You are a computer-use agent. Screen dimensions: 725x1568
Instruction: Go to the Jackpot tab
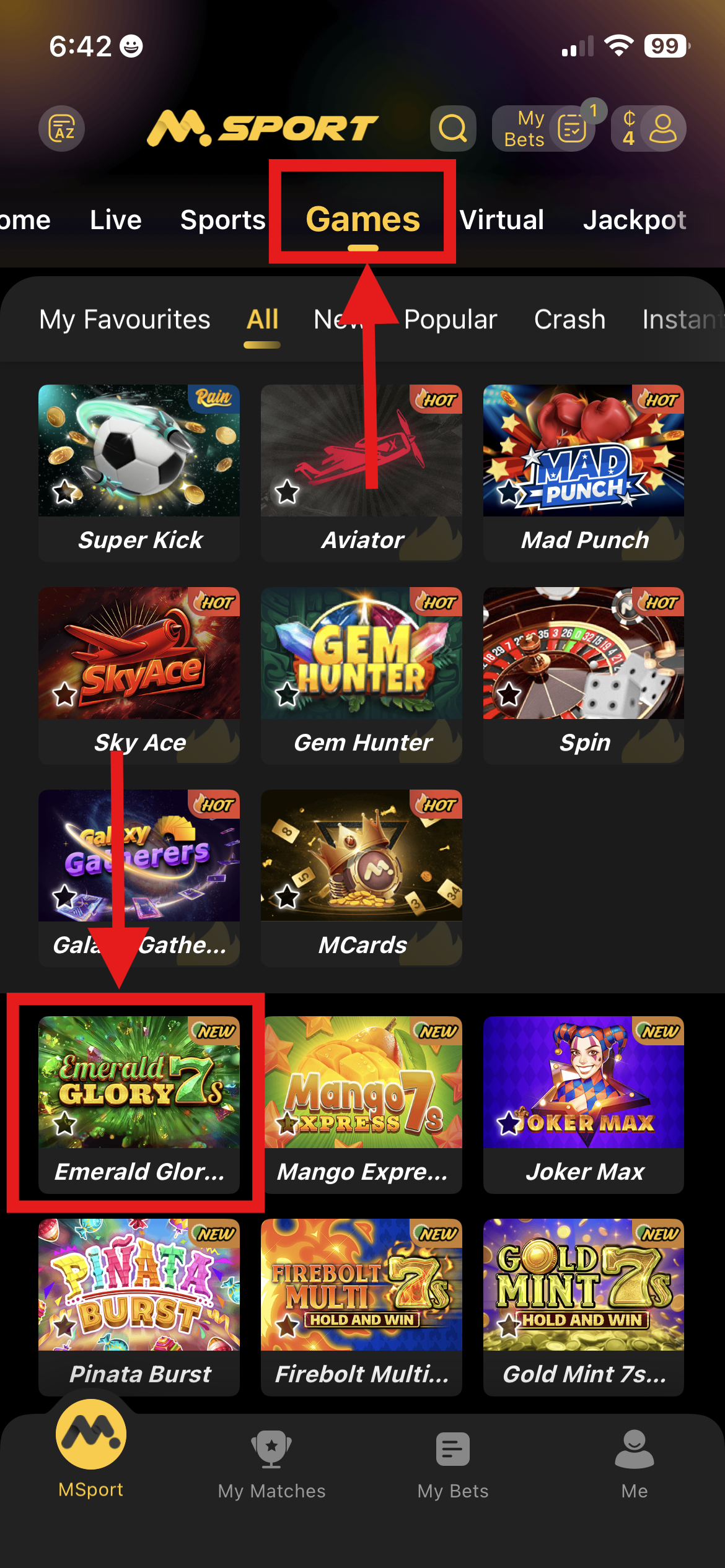[x=635, y=220]
